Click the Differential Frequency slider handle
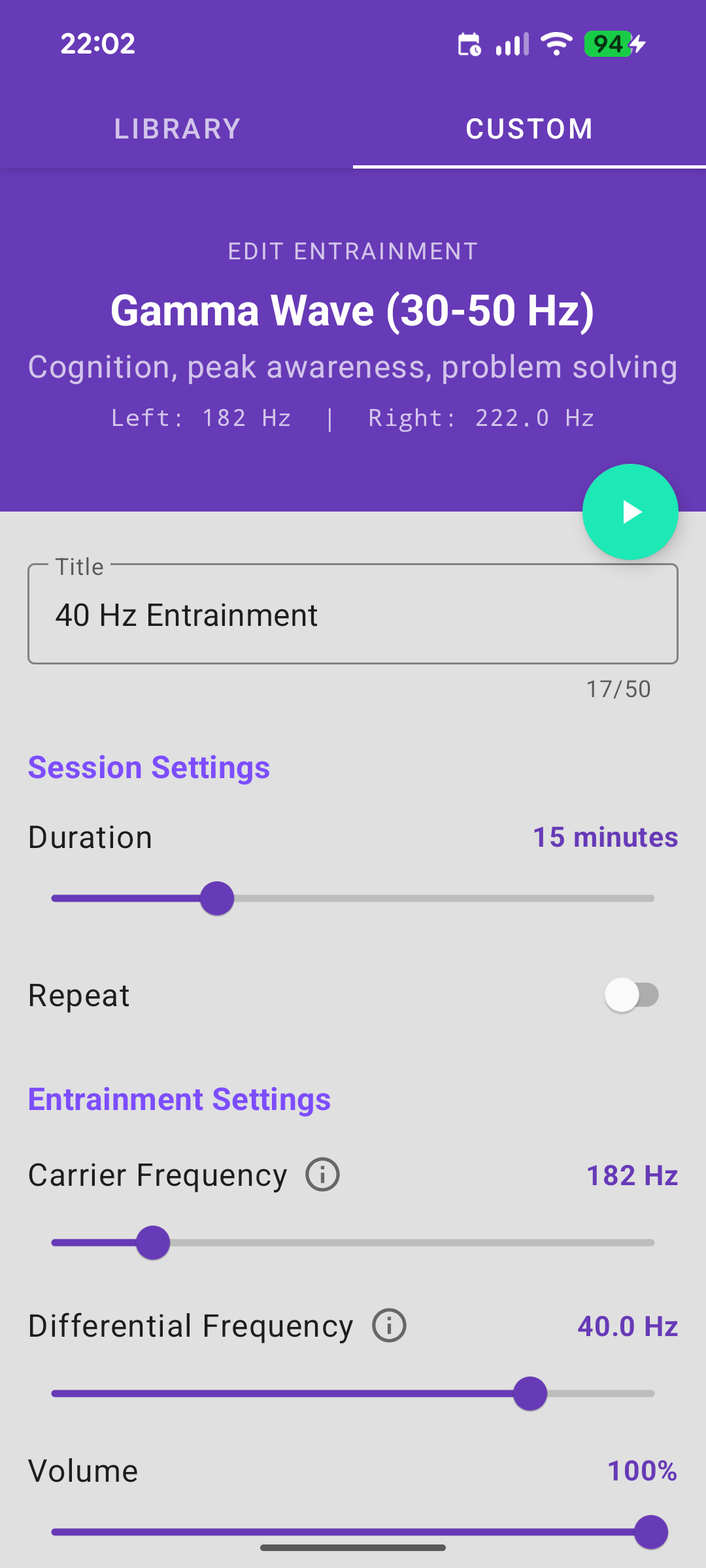Viewport: 706px width, 1568px height. (529, 1394)
